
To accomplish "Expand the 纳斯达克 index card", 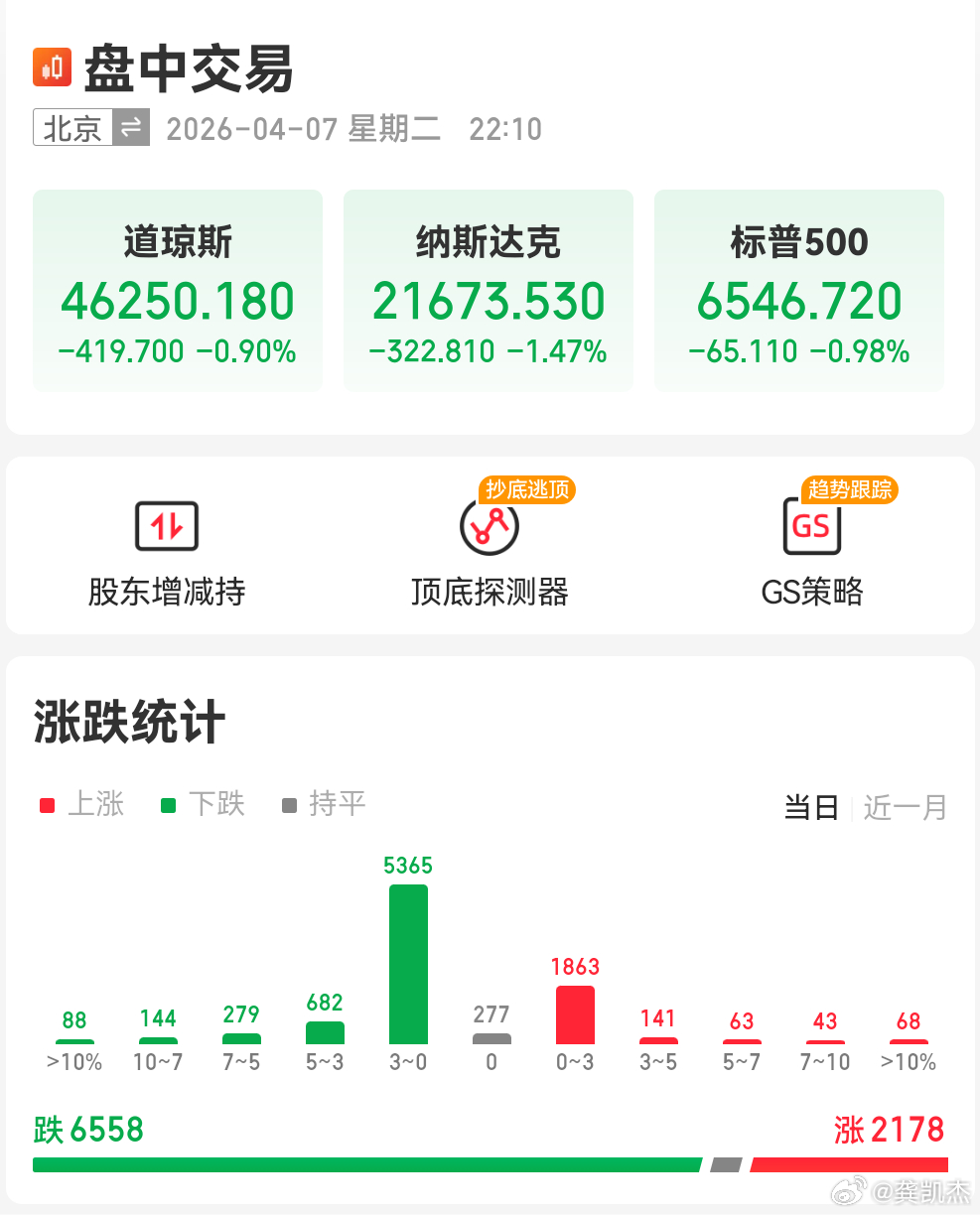I will 489,289.
